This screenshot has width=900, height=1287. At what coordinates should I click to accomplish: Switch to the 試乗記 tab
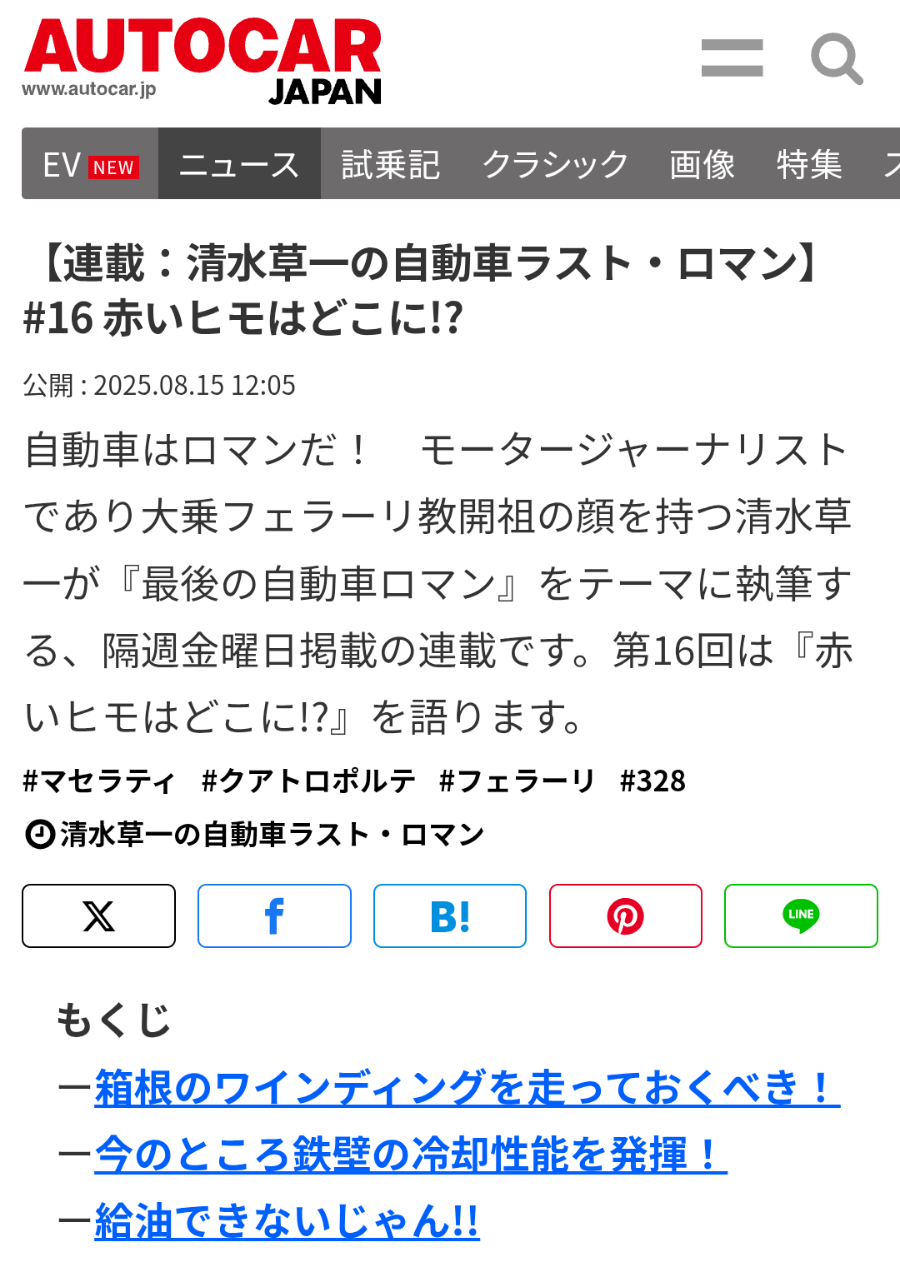tap(390, 164)
